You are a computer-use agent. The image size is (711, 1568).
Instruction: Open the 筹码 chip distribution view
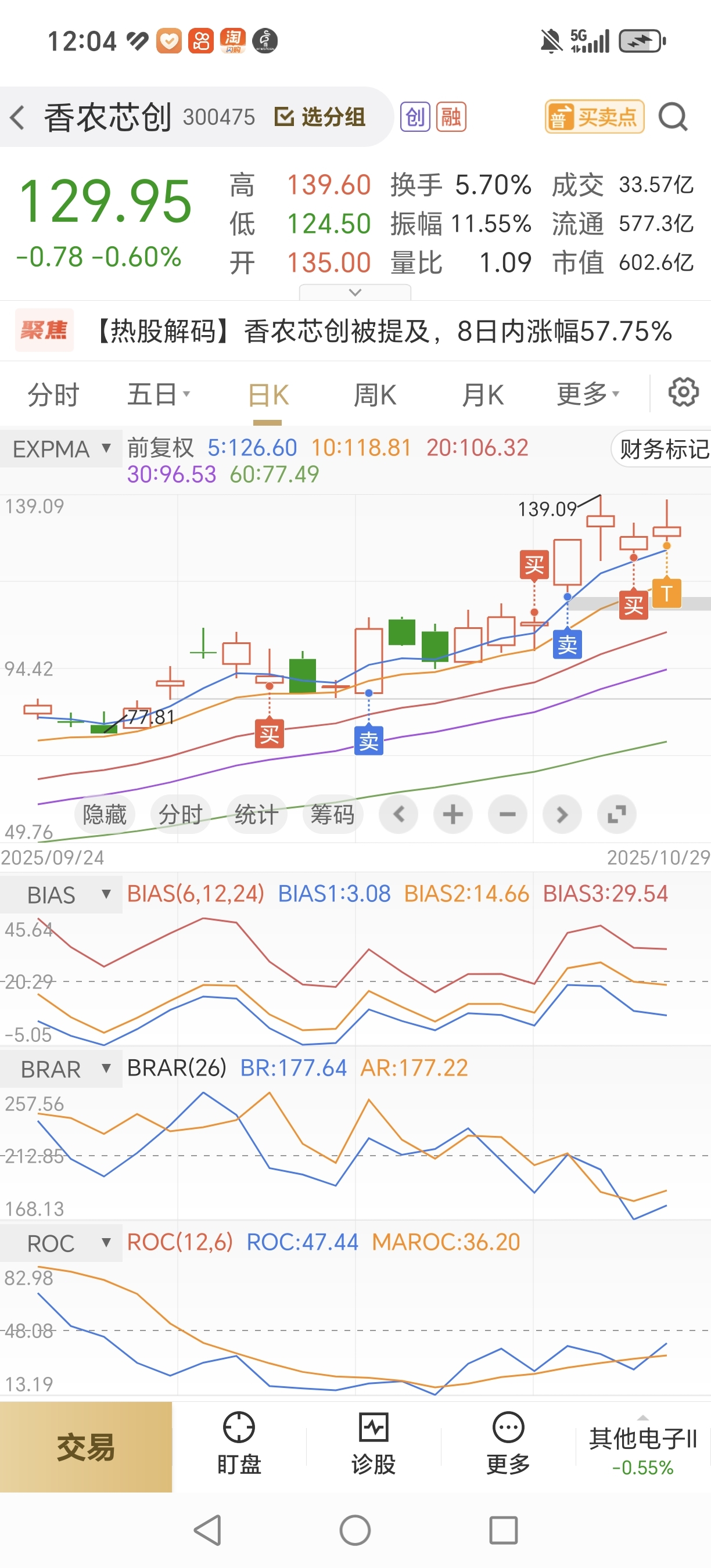pyautogui.click(x=332, y=814)
